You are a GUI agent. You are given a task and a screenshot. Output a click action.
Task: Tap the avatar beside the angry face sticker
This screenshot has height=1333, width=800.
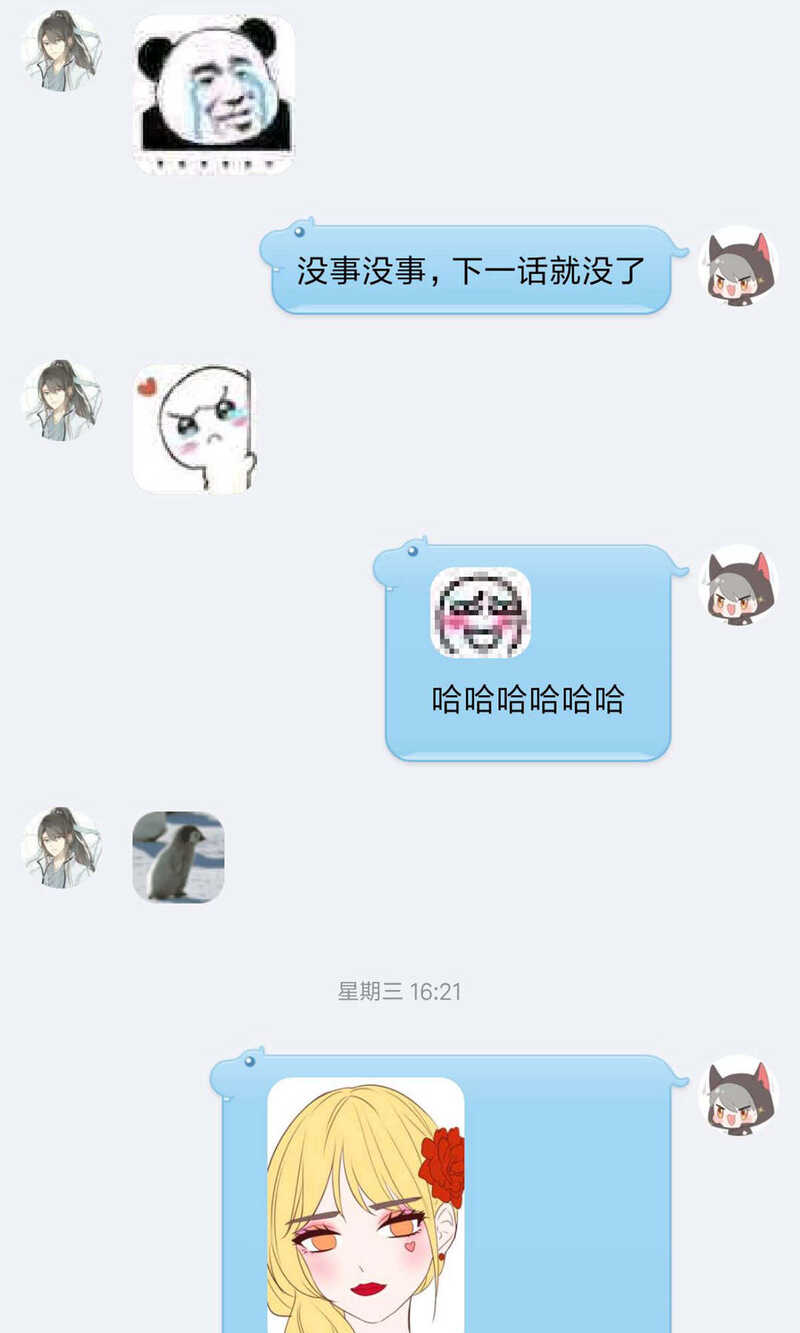(62, 401)
